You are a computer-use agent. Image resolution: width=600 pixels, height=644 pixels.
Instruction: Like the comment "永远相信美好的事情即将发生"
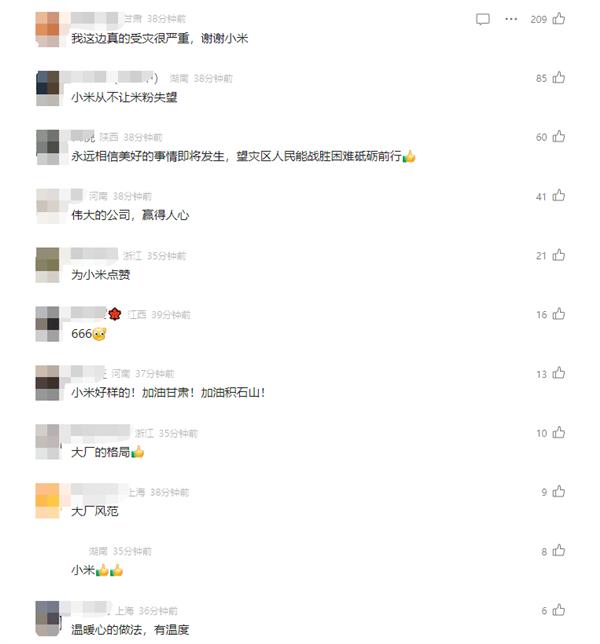(x=559, y=137)
